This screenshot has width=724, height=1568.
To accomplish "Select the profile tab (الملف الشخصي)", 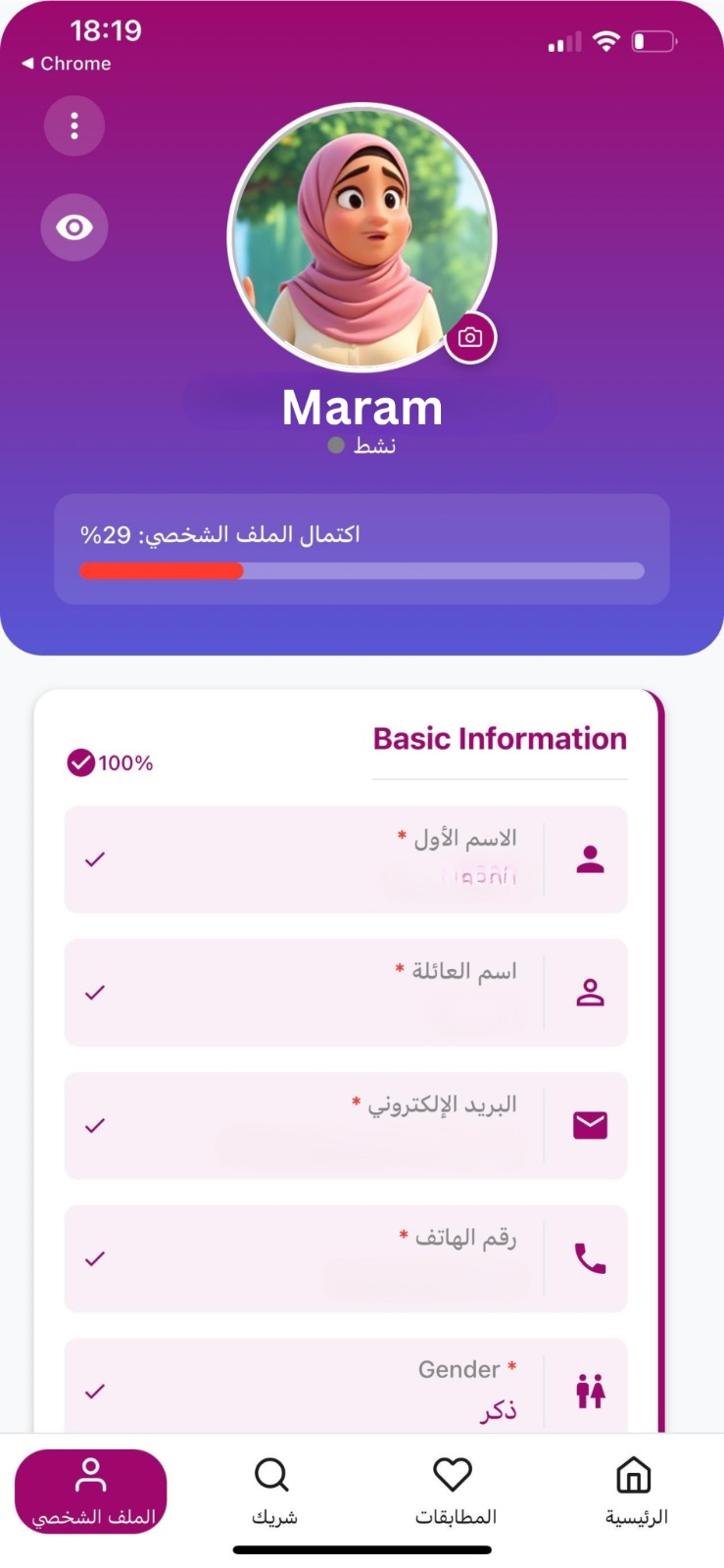I will (x=91, y=1492).
